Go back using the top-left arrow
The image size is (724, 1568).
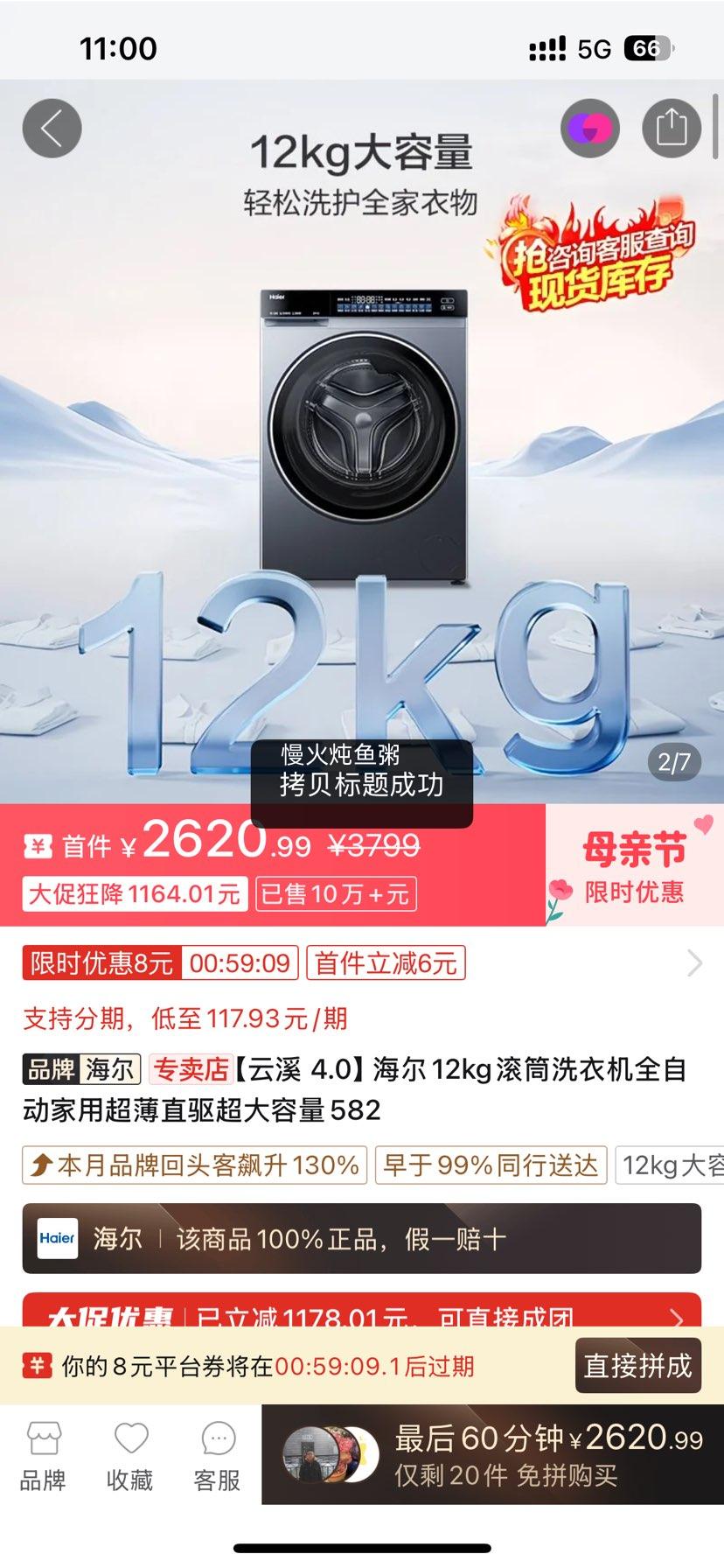(x=52, y=128)
